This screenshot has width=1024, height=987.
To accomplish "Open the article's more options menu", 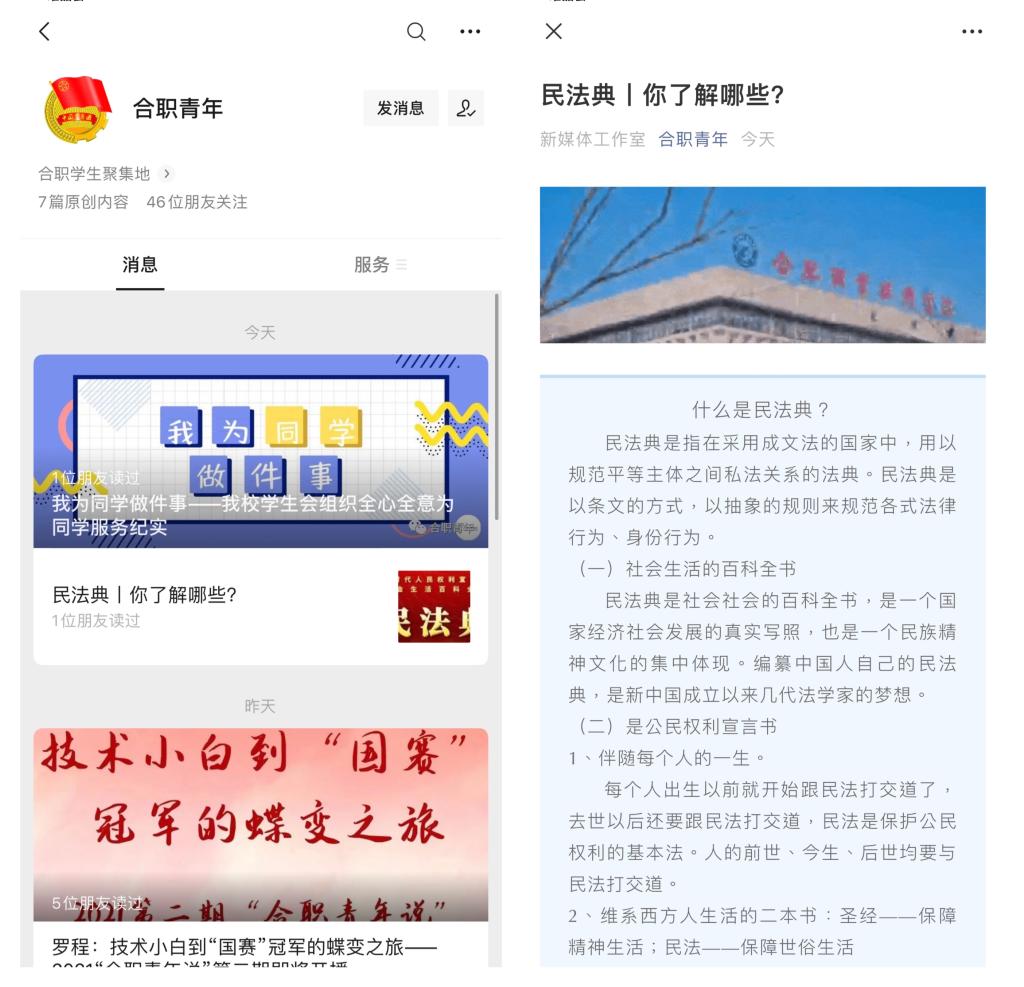I will [x=971, y=31].
